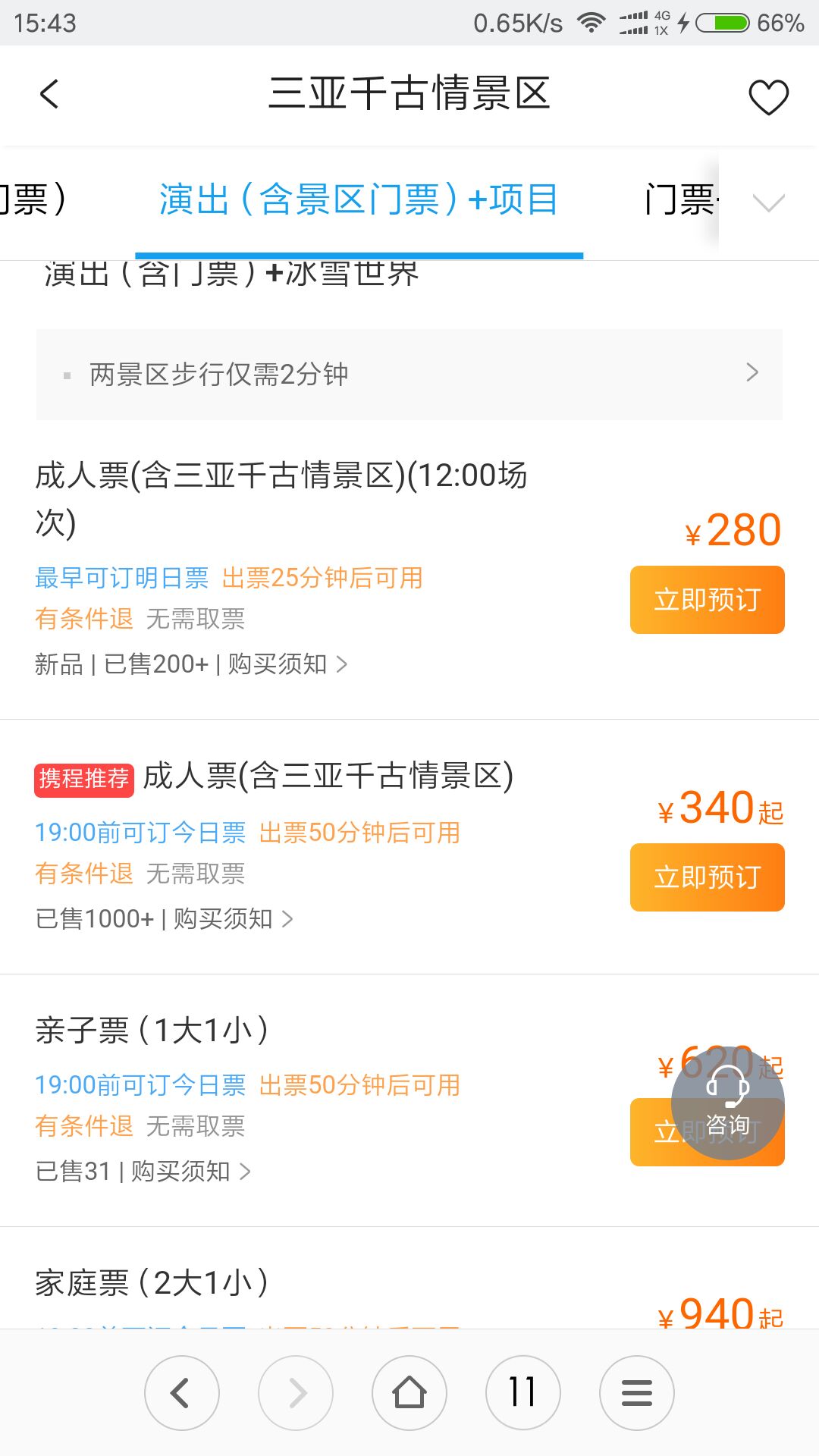This screenshot has width=819, height=1456.
Task: Expand the ticket category dropdown arrow
Action: (768, 202)
